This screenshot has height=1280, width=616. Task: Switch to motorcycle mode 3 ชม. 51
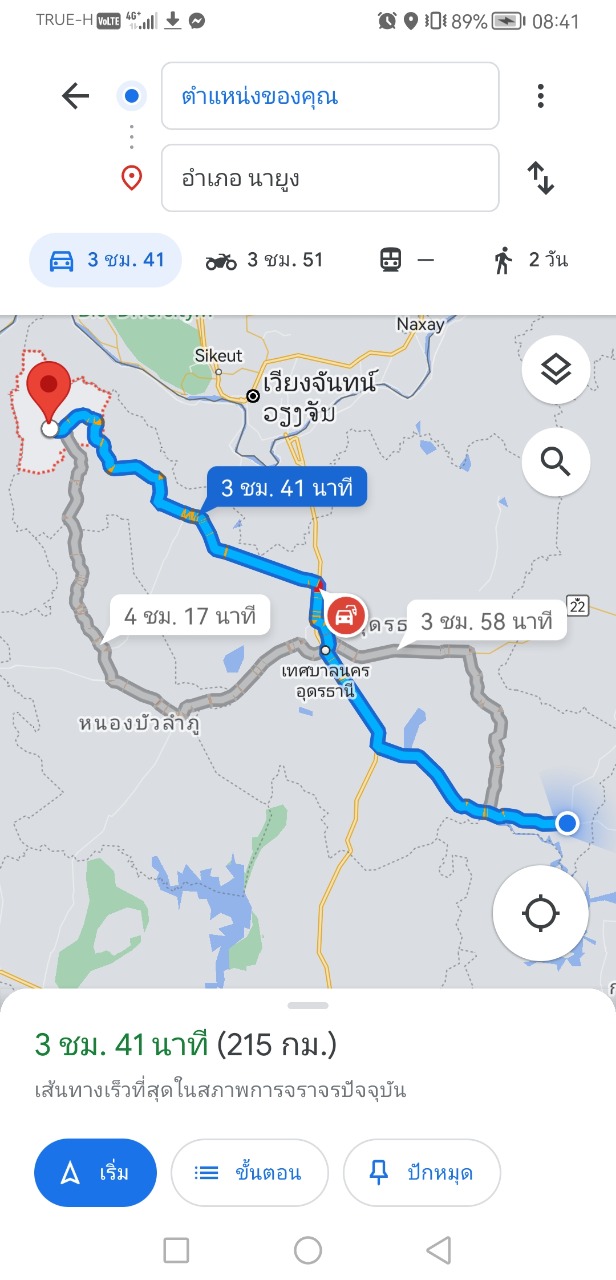point(264,260)
